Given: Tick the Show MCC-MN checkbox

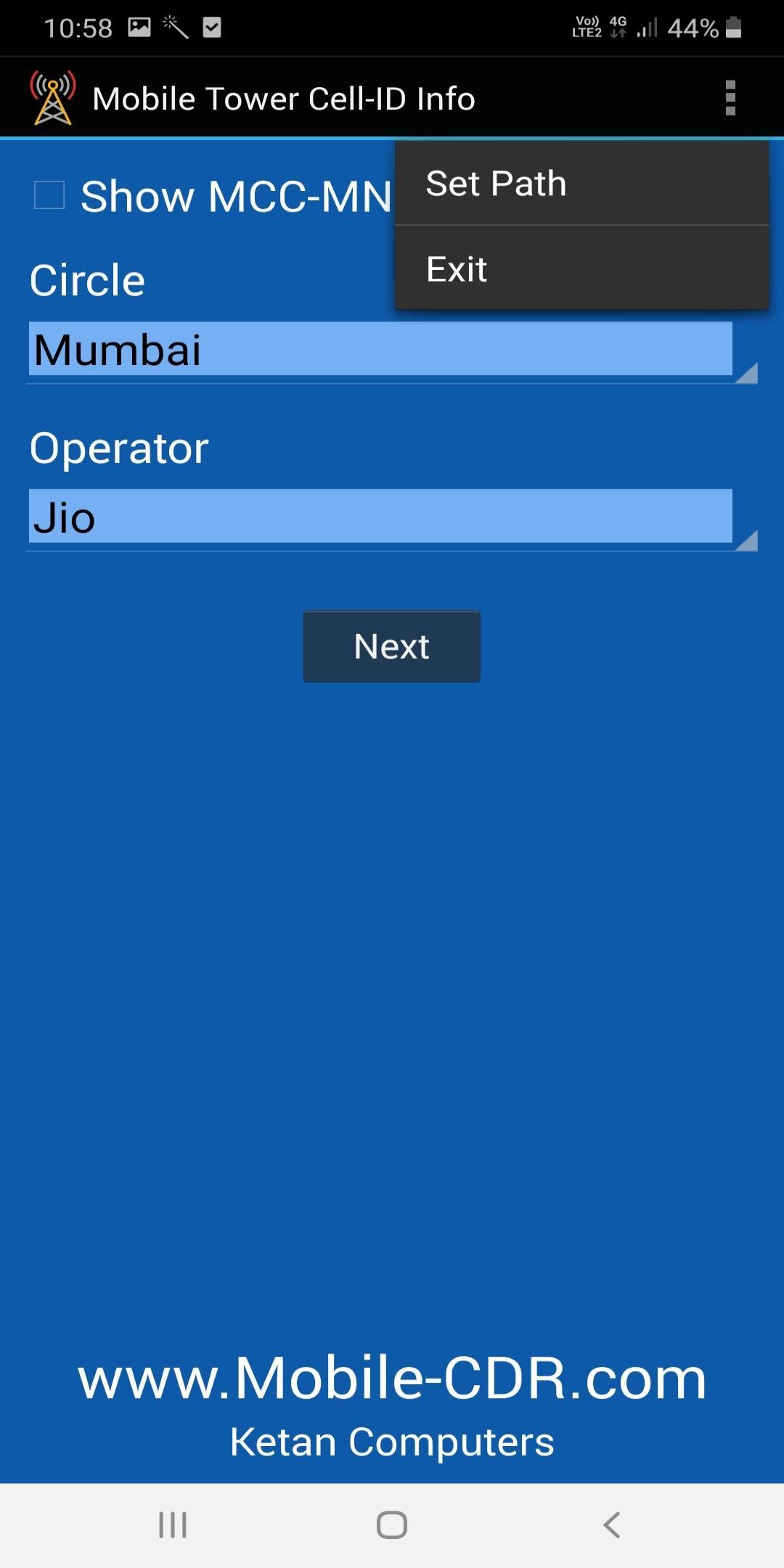Looking at the screenshot, I should [x=49, y=195].
